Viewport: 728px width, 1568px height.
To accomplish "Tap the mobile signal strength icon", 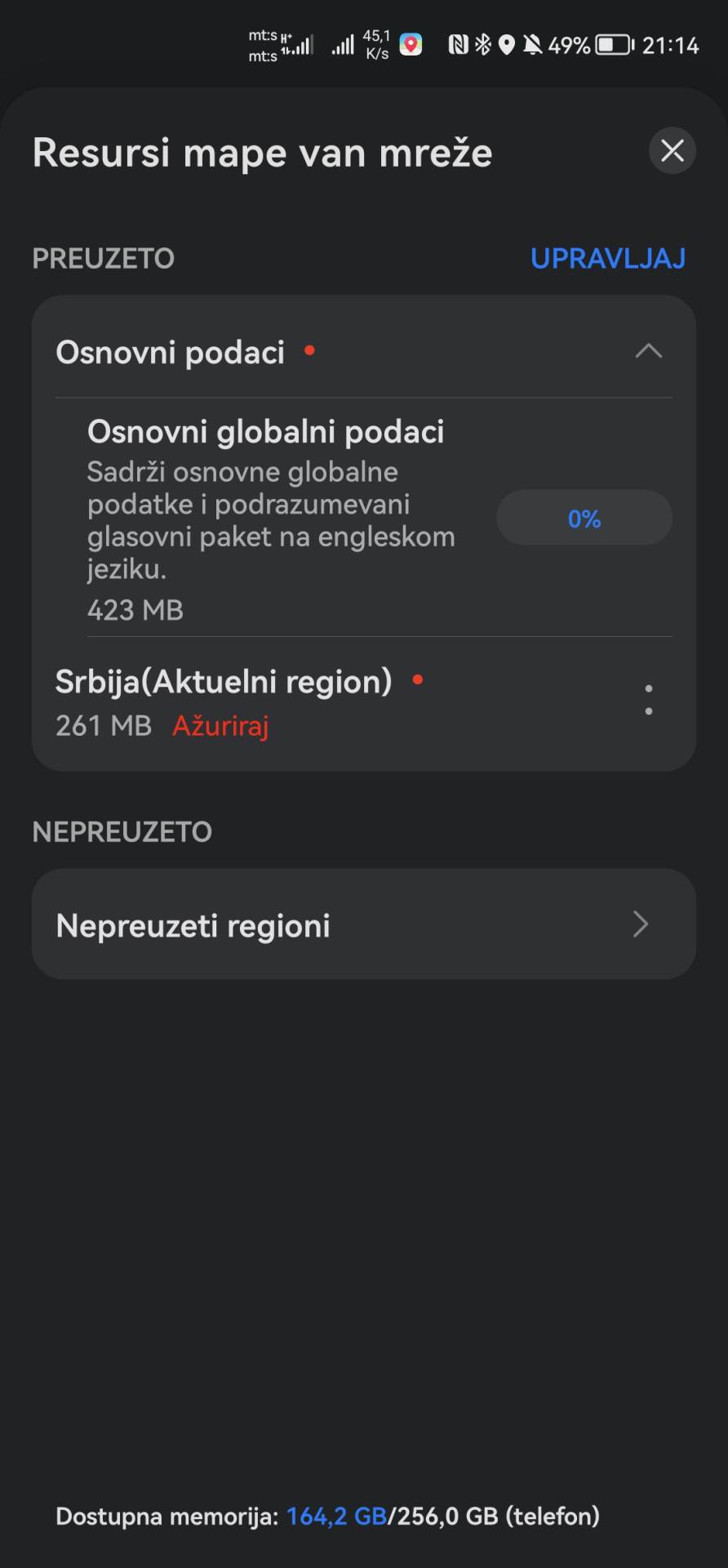I will 342,45.
